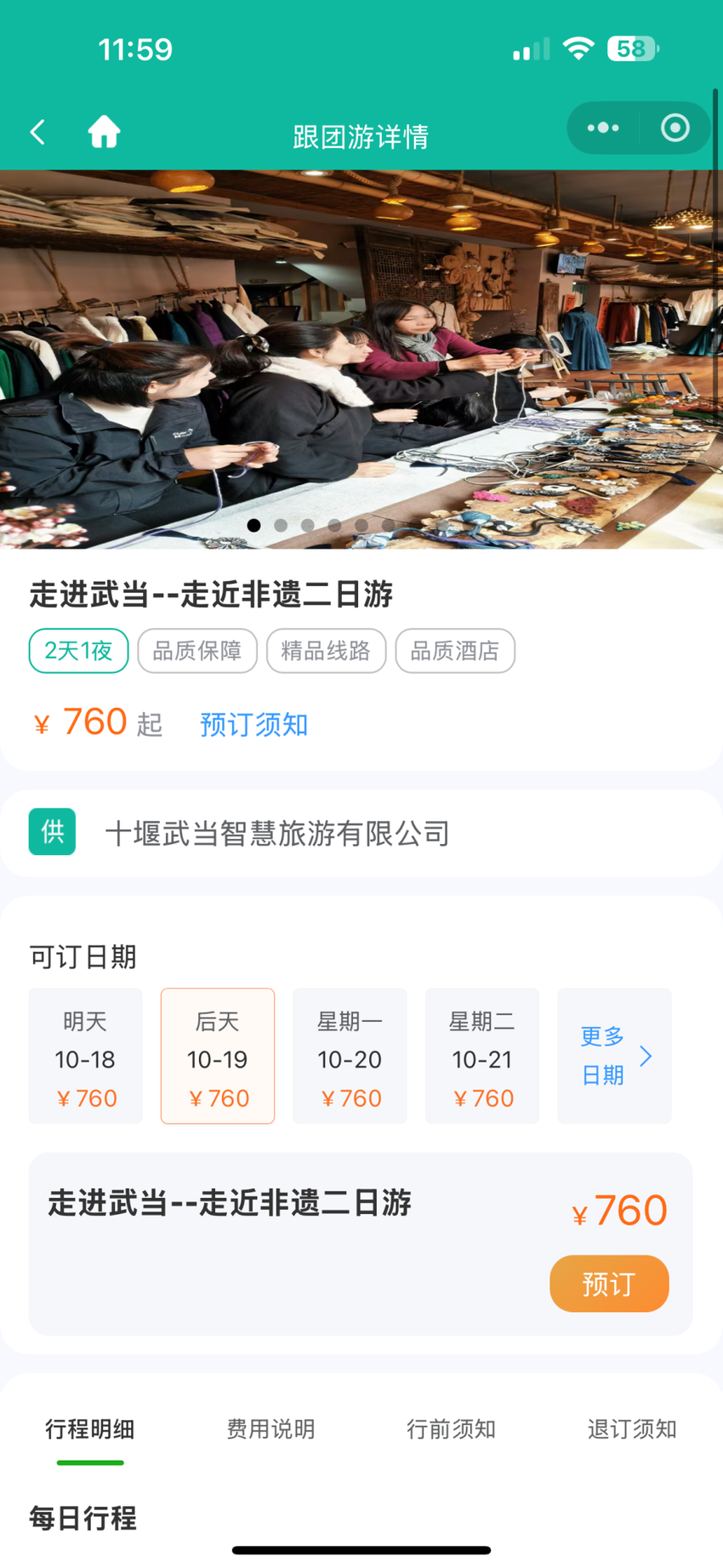723x1568 pixels.
Task: Tap the green 供 supplier badge
Action: pos(52,832)
